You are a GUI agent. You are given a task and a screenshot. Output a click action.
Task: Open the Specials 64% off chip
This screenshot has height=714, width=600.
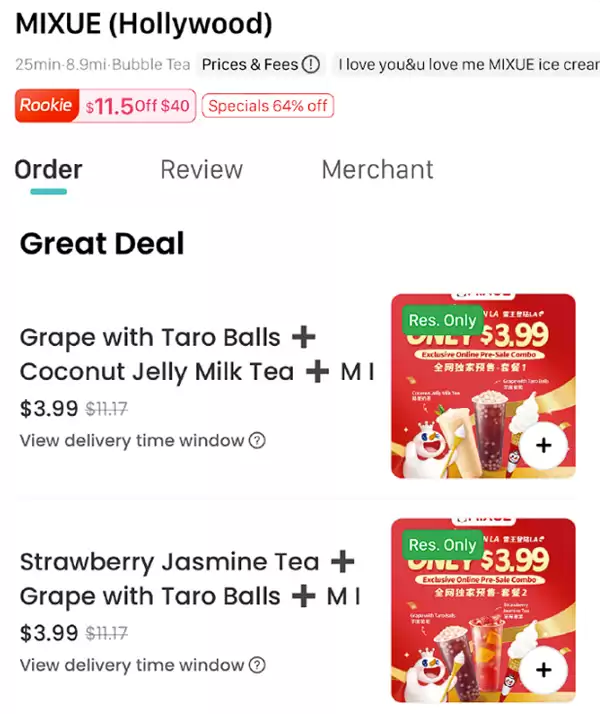pyautogui.click(x=267, y=106)
